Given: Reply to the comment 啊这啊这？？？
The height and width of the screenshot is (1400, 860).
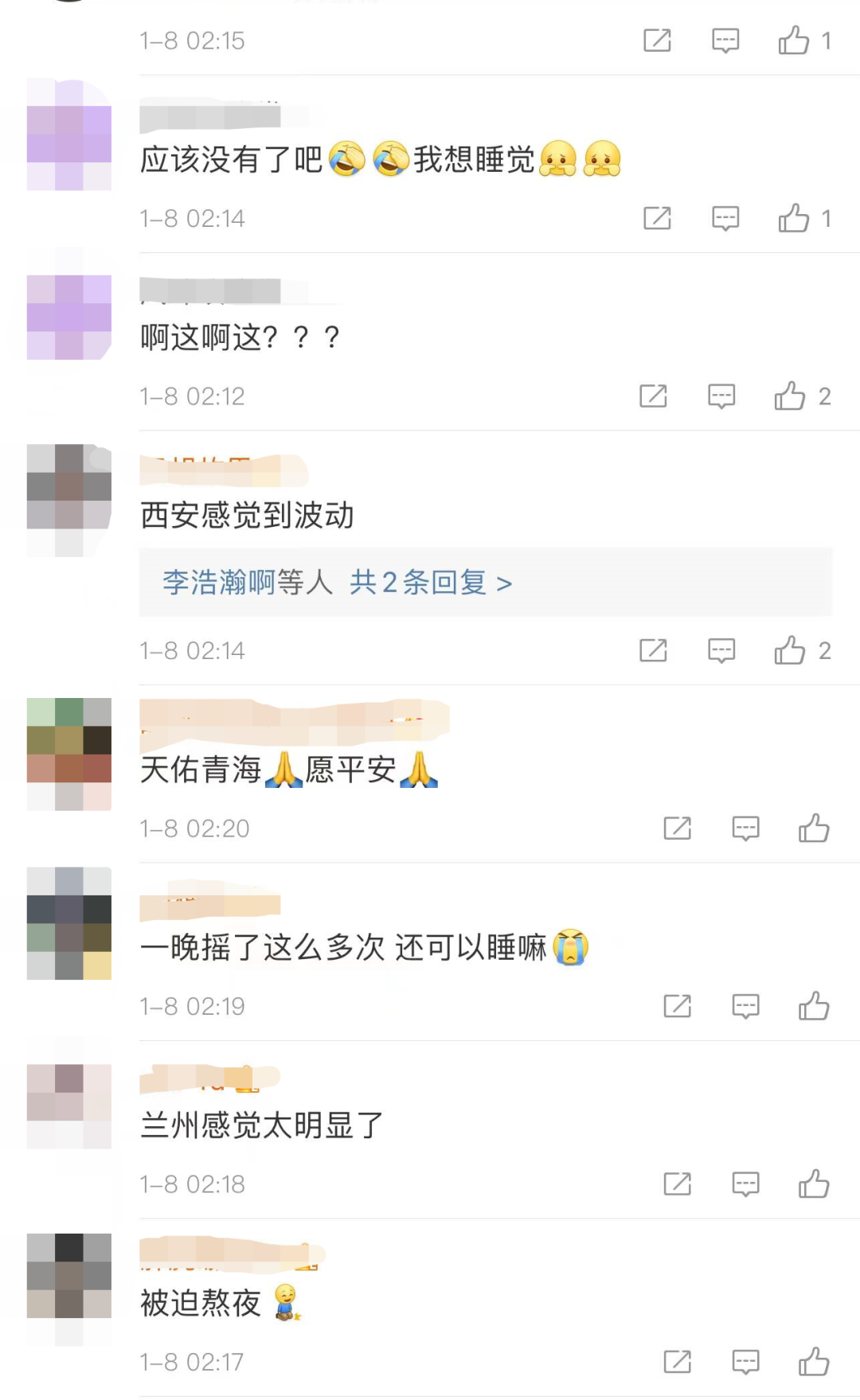Looking at the screenshot, I should coord(721,396).
